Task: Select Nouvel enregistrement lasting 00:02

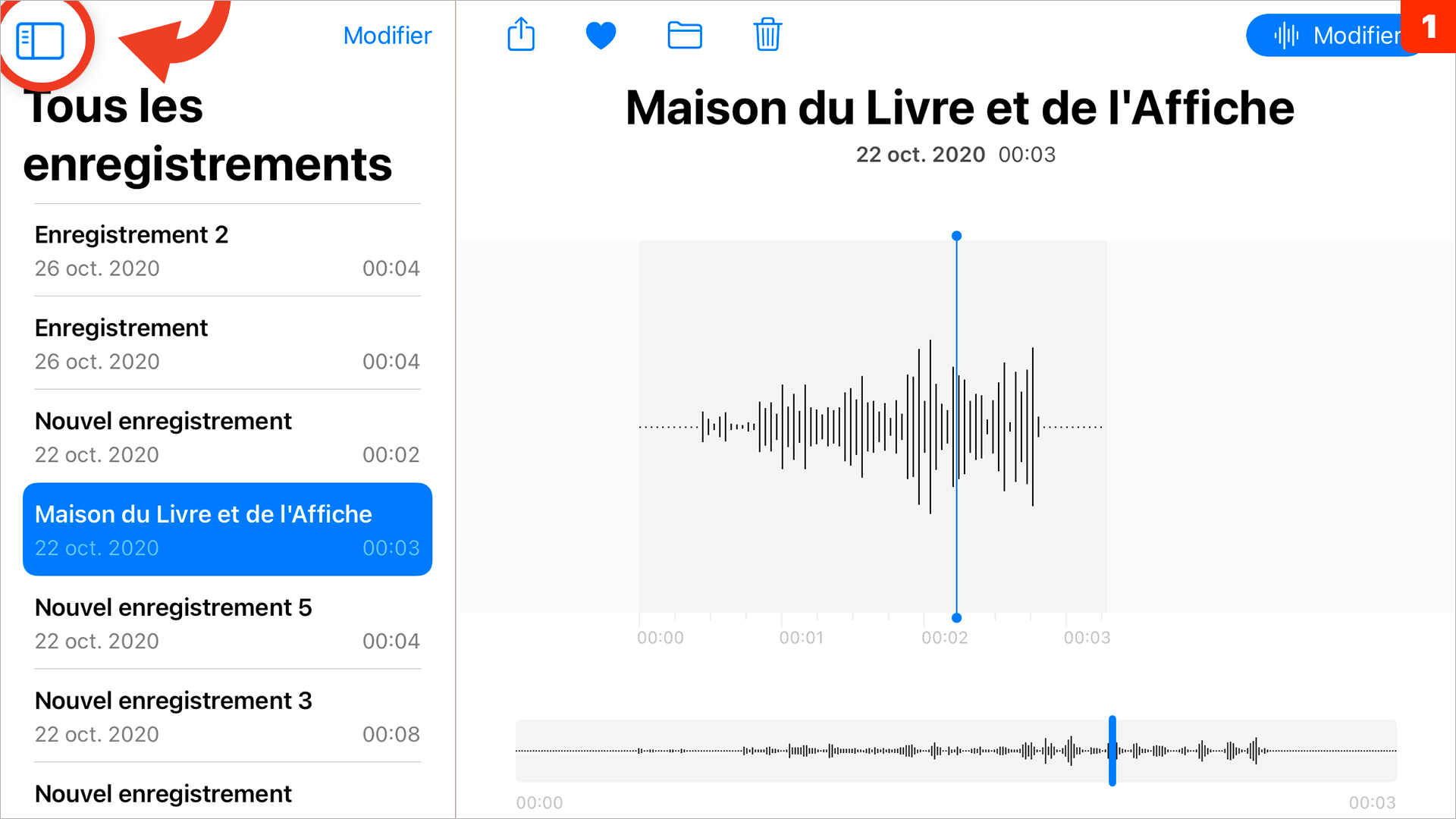Action: (x=227, y=437)
